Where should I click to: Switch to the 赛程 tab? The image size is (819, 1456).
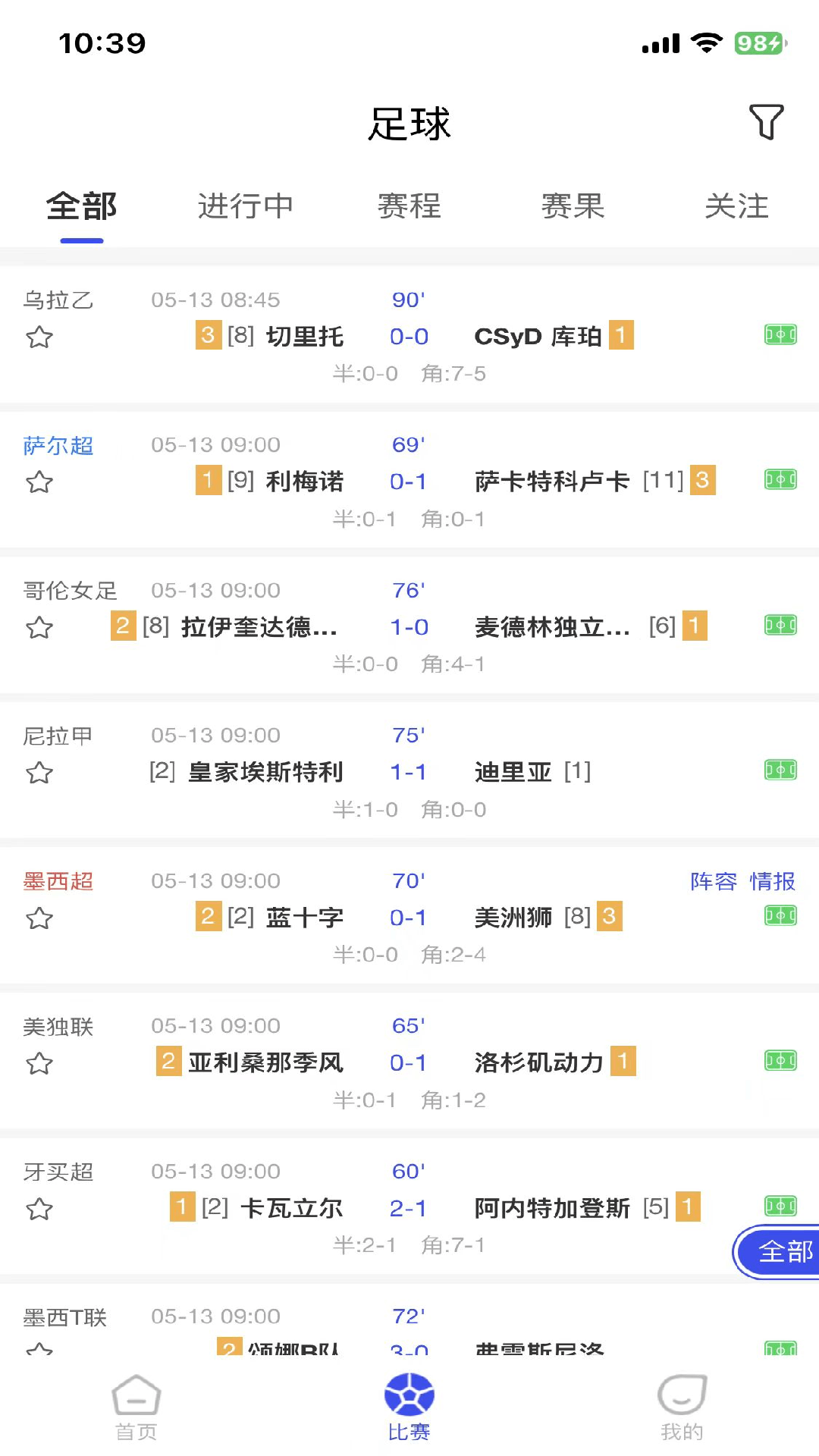point(409,206)
